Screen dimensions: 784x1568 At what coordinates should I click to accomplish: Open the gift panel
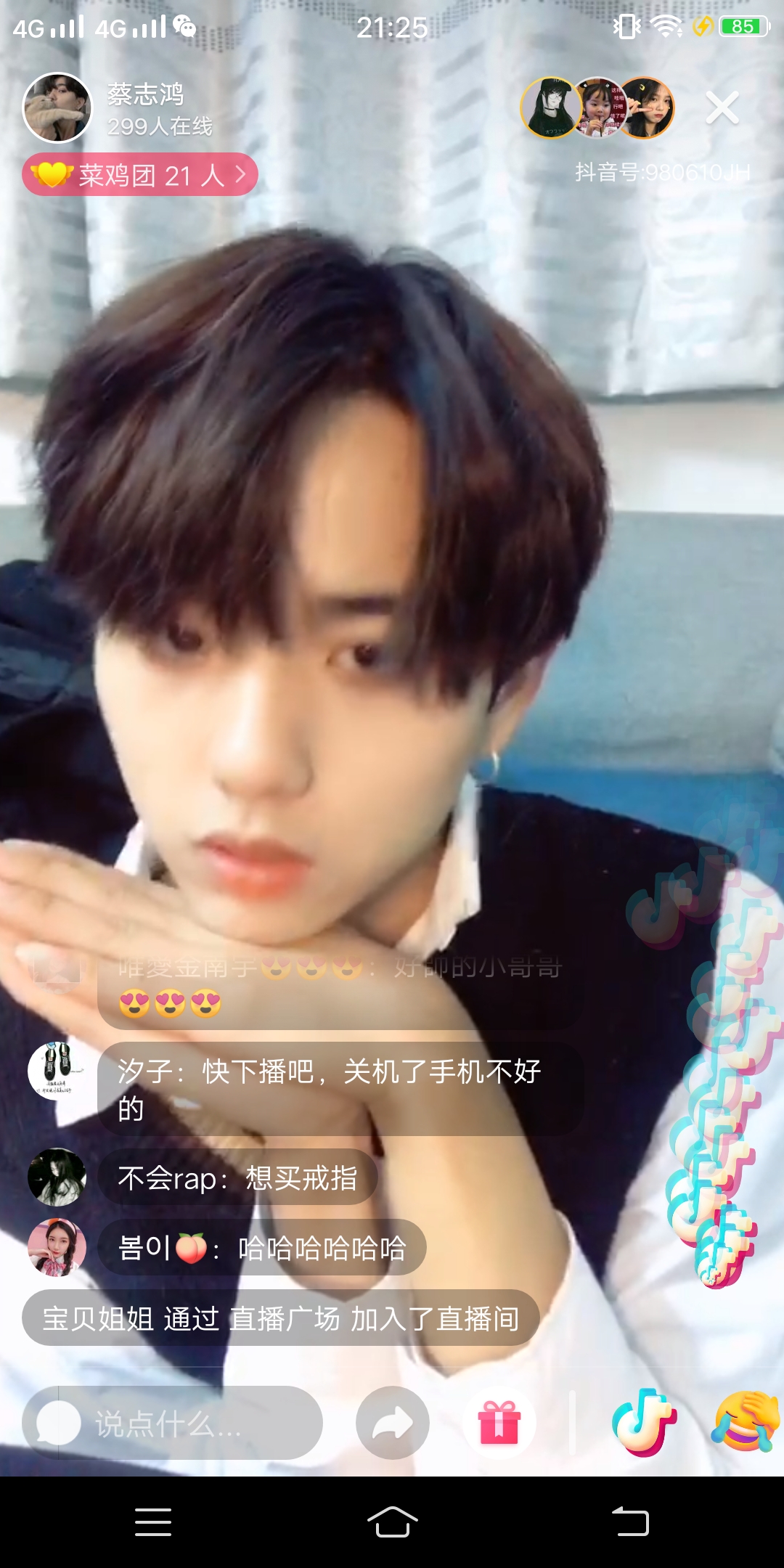(x=499, y=1423)
